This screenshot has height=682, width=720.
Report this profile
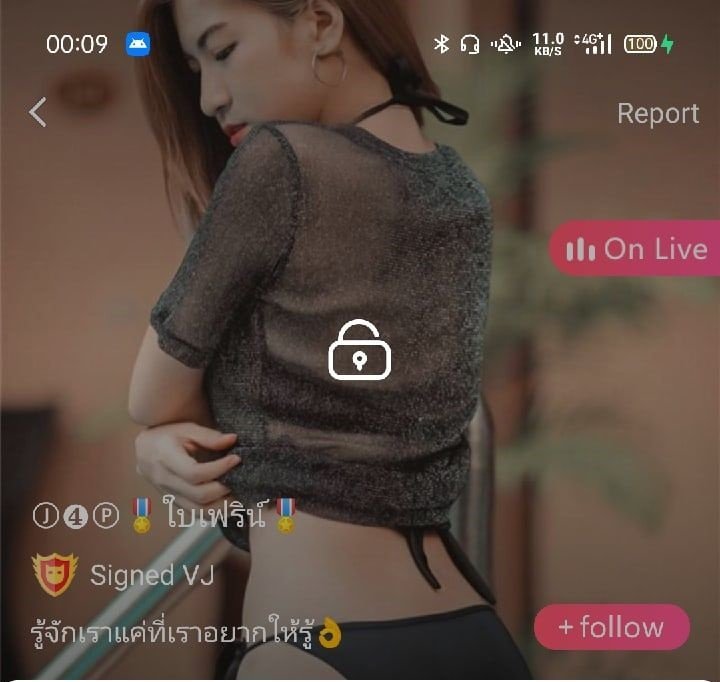pyautogui.click(x=657, y=114)
